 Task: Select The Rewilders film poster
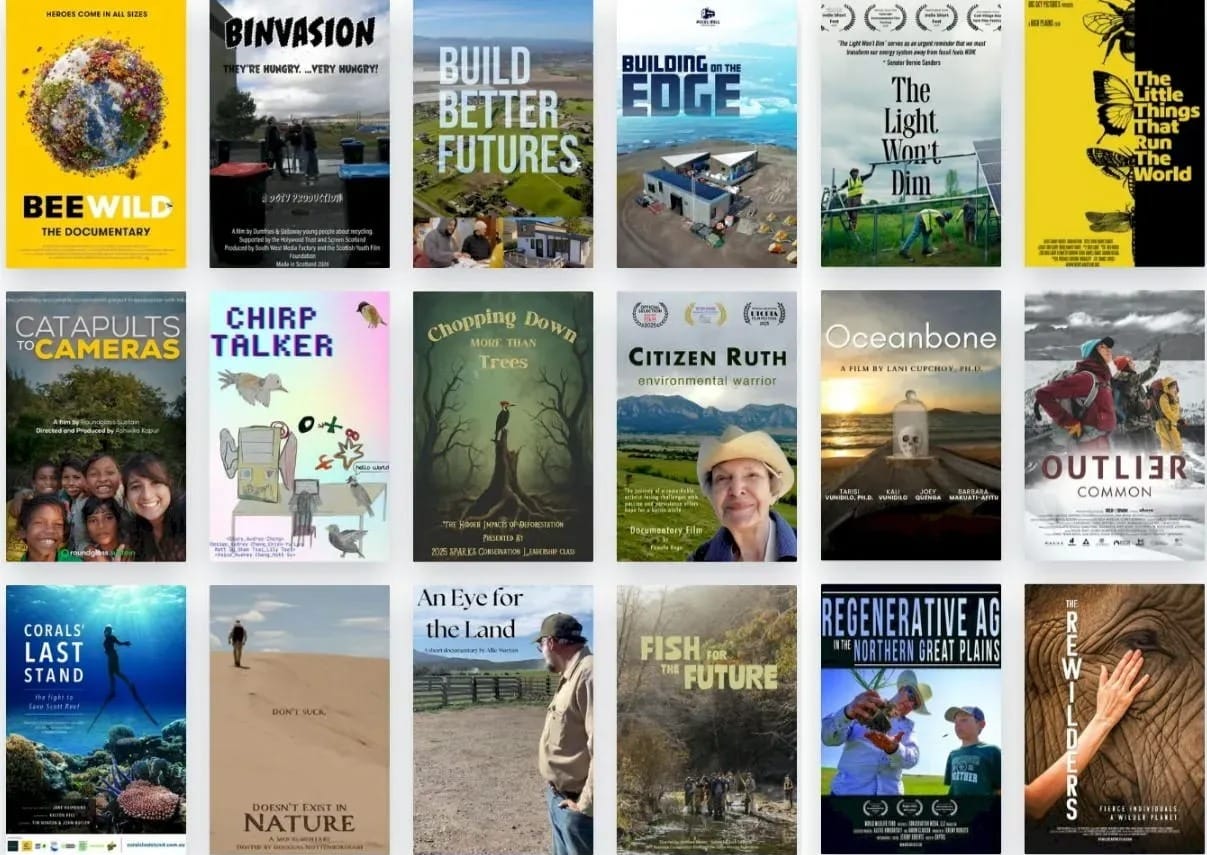click(1114, 719)
